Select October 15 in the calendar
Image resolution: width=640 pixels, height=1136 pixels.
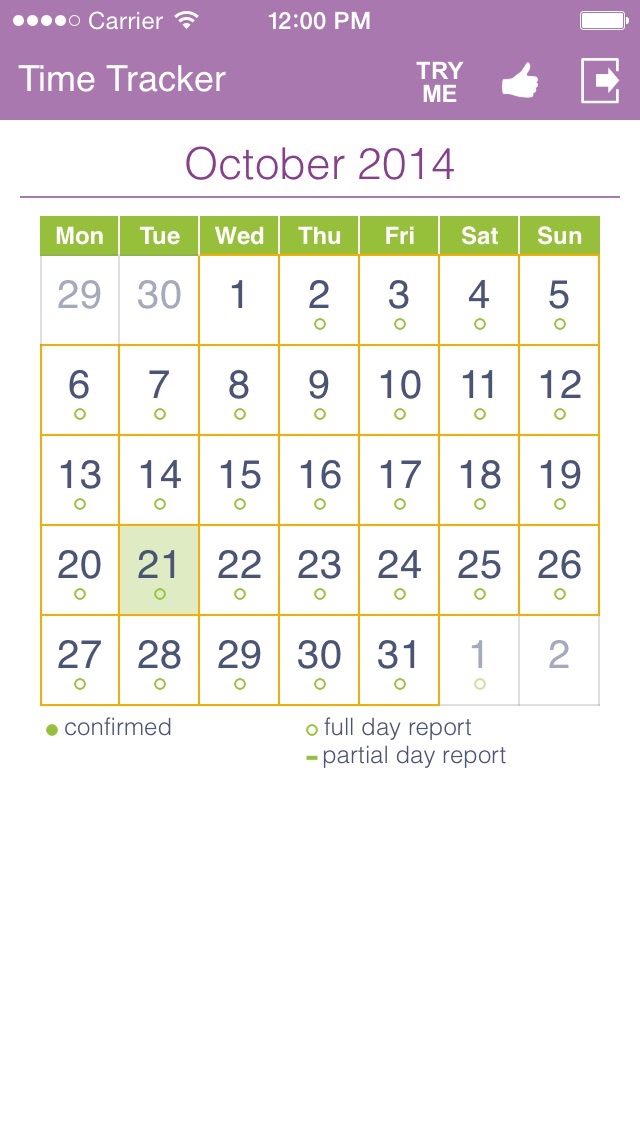point(239,480)
